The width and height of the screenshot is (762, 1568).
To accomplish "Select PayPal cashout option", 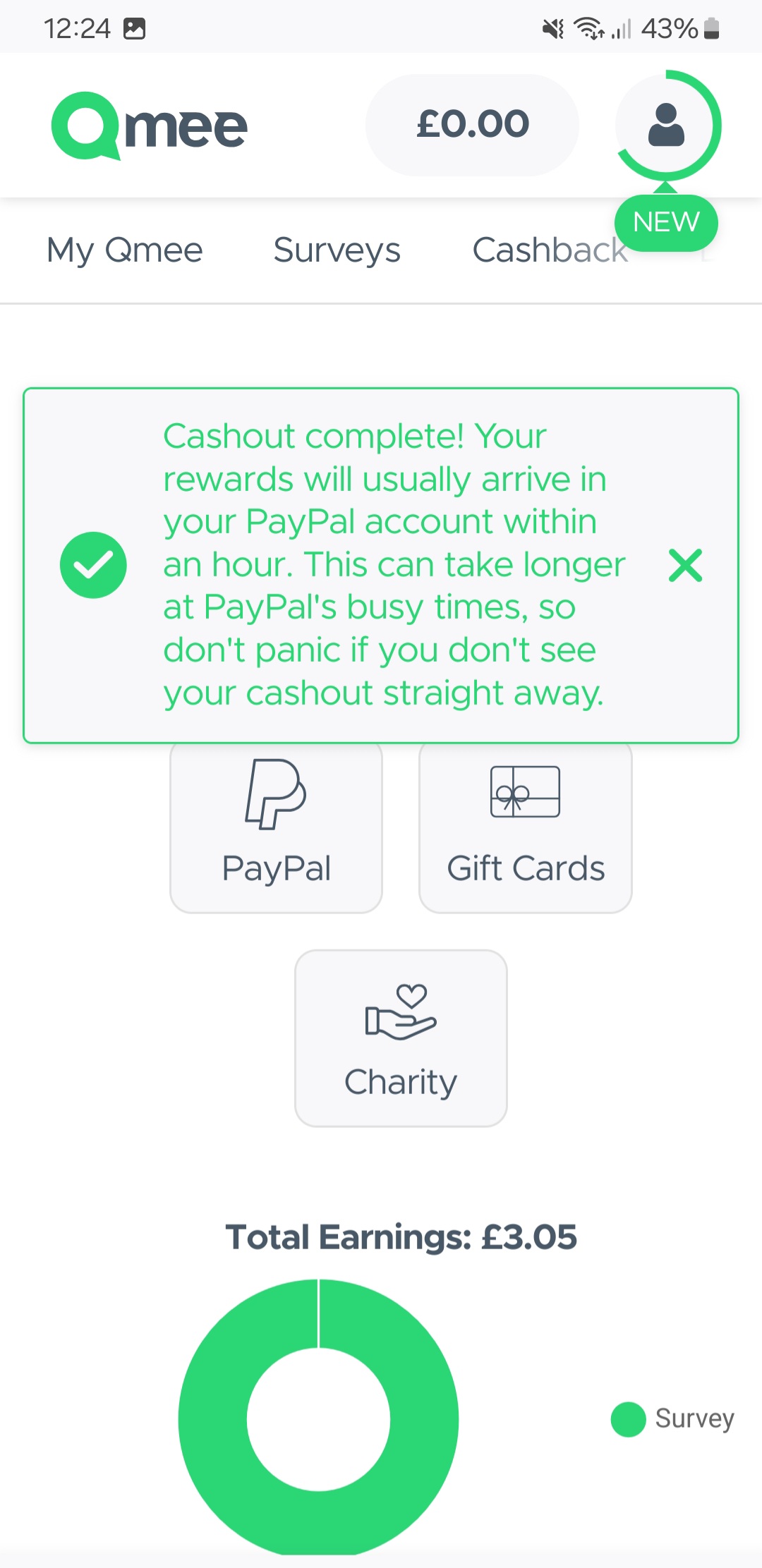I will pos(276,827).
